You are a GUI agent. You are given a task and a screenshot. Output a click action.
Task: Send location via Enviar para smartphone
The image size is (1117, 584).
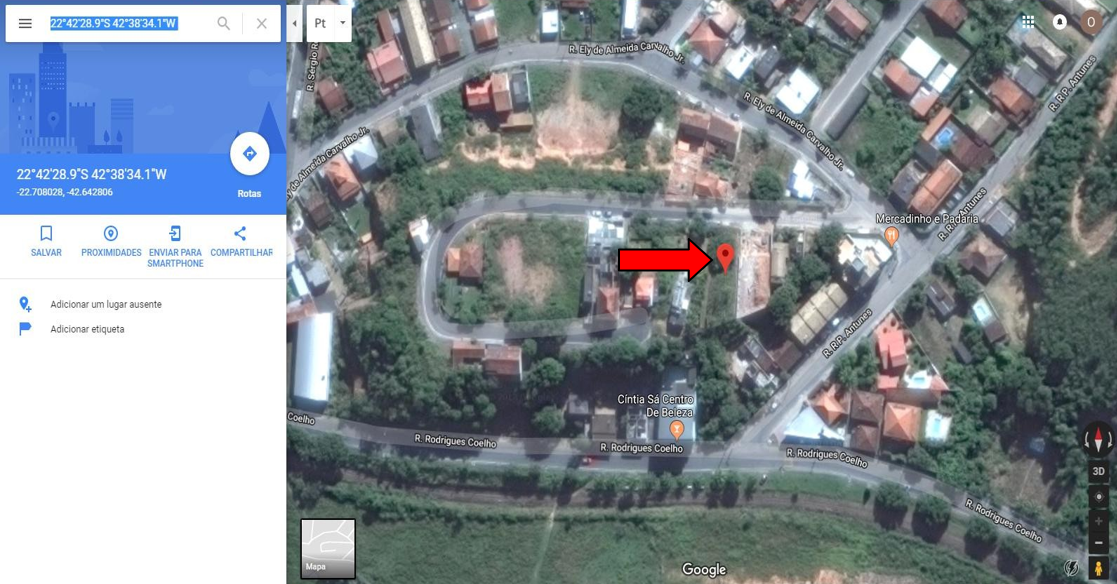pyautogui.click(x=175, y=244)
